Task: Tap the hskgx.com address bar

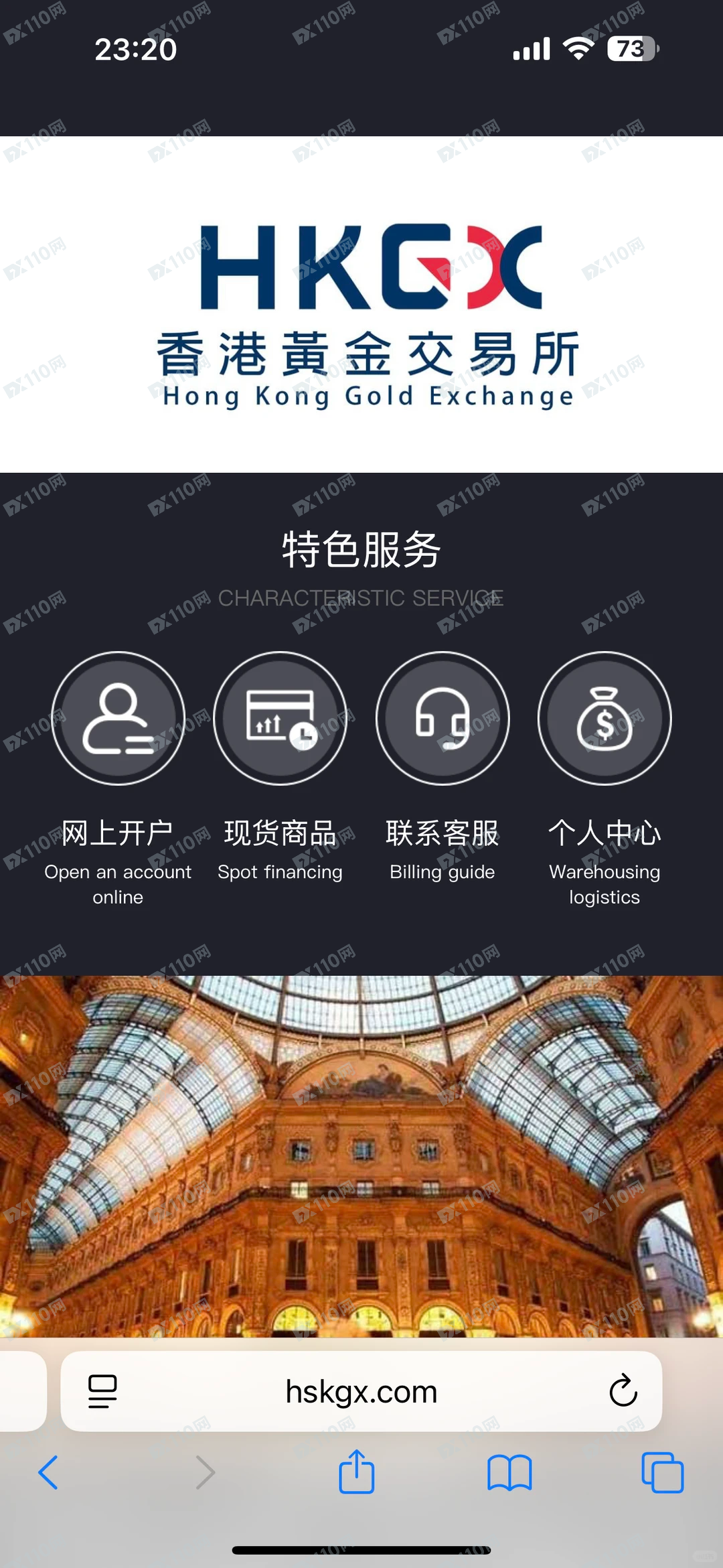Action: point(361,1392)
